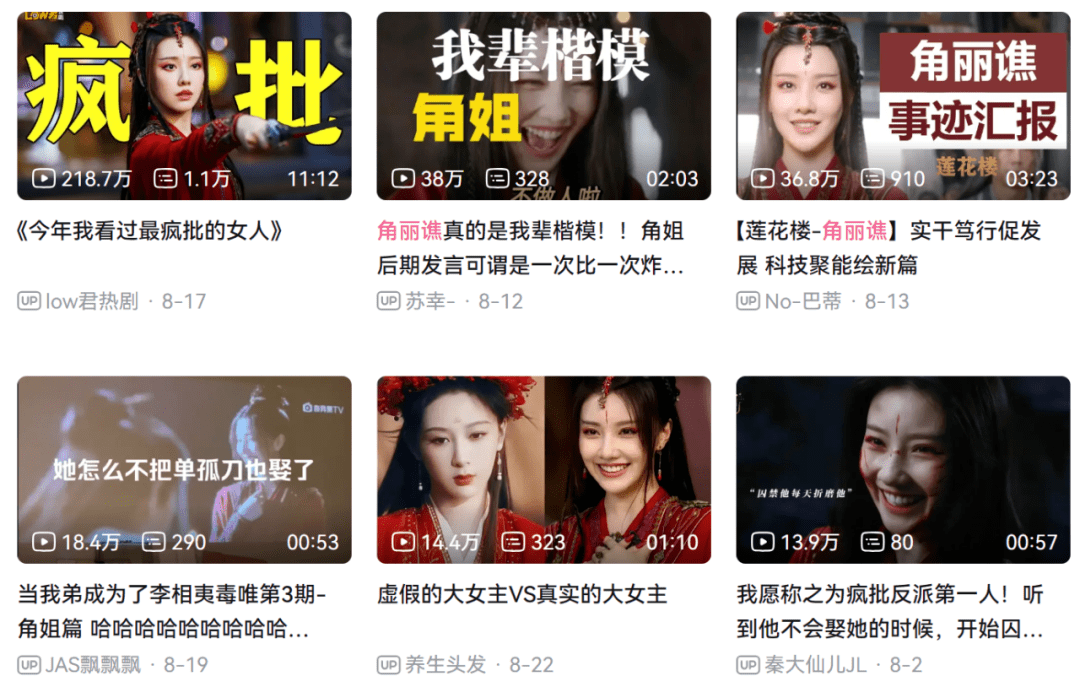Open uploader 养生头发's profile
Image resolution: width=1080 pixels, height=687 pixels.
(445, 665)
